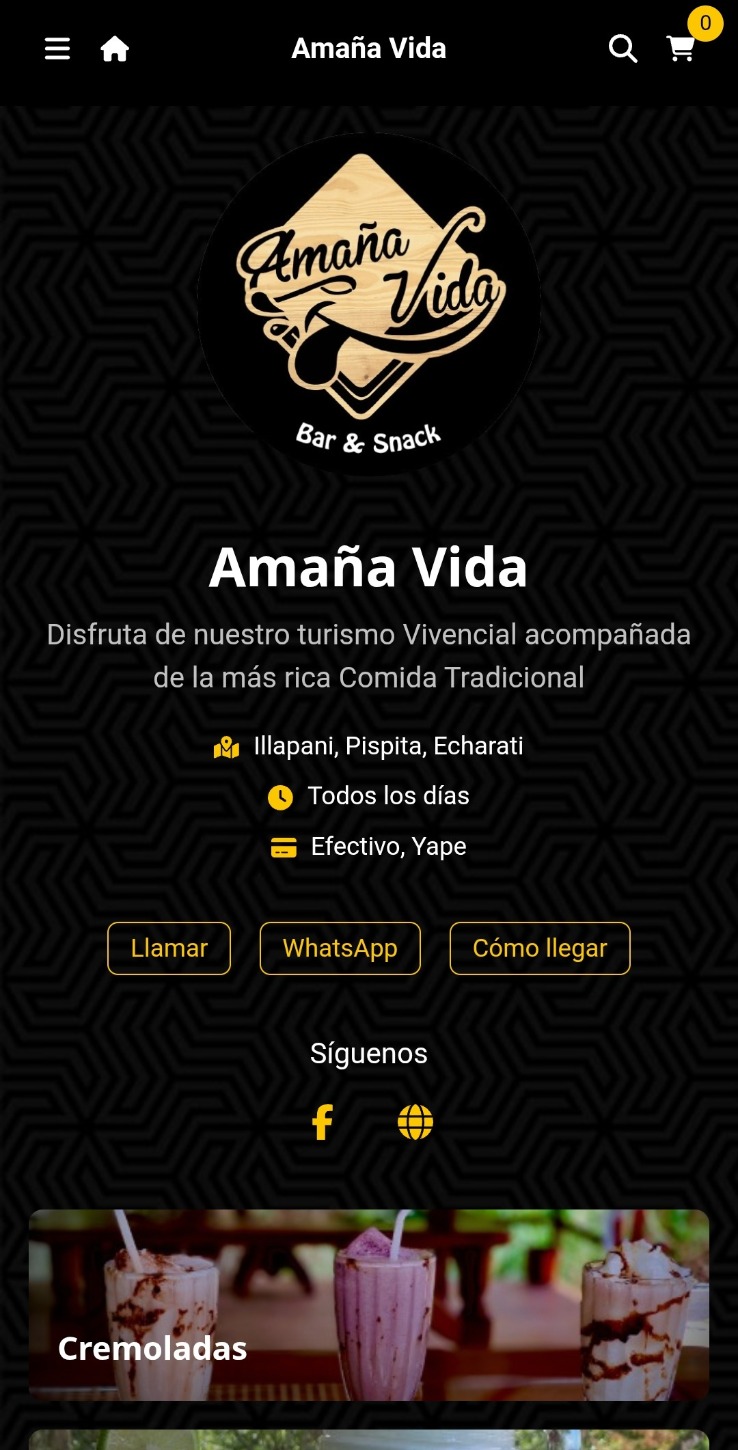Click the home icon in the header
738x1450 pixels.
coord(115,48)
